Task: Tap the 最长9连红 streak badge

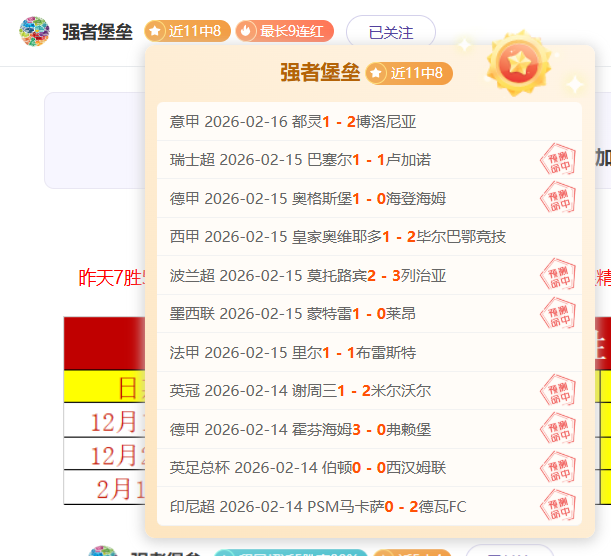Action: pyautogui.click(x=285, y=31)
